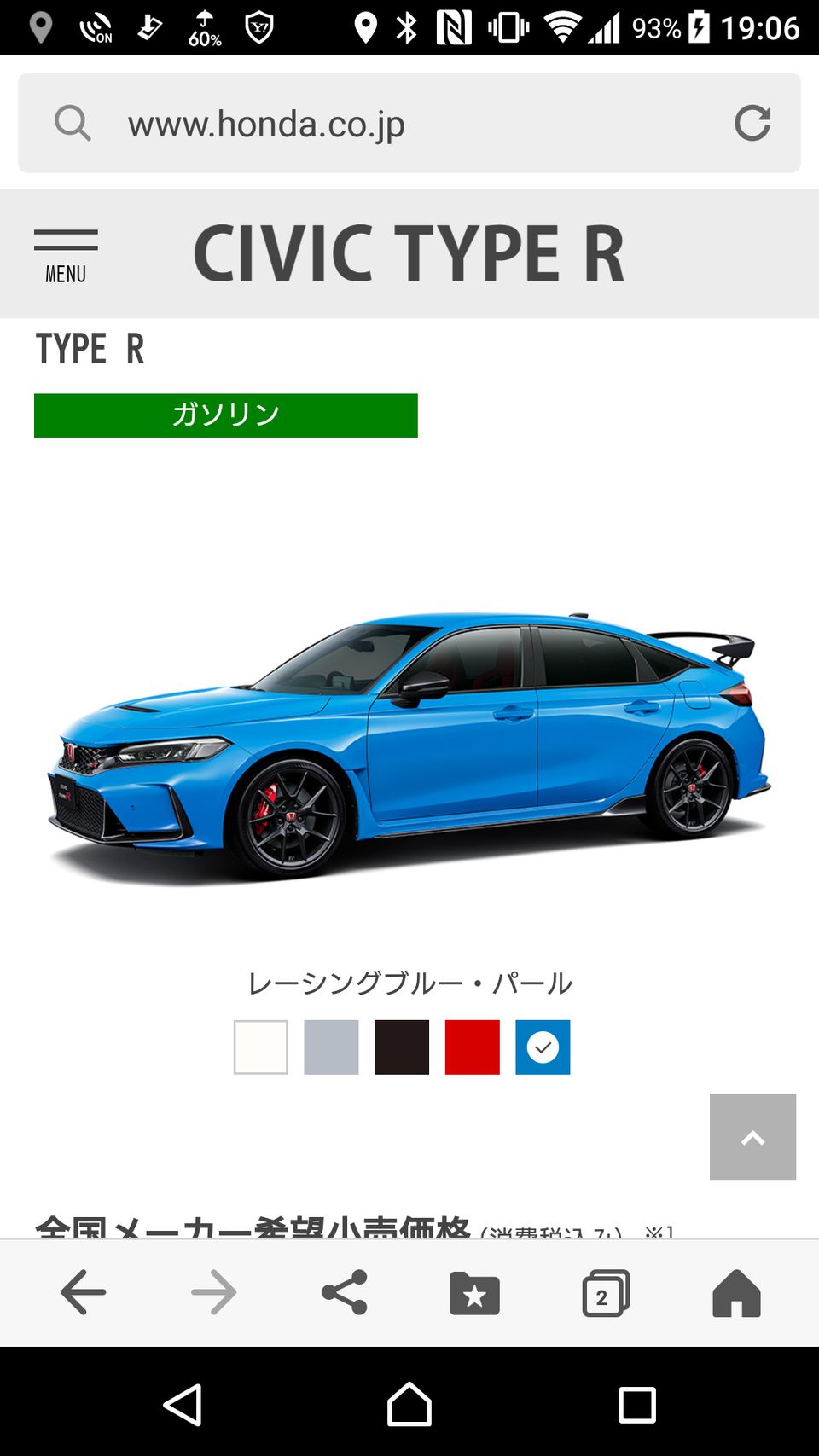Screen dimensions: 819x1456
Task: Tap the www.honda.co.jp address bar
Action: [x=409, y=123]
